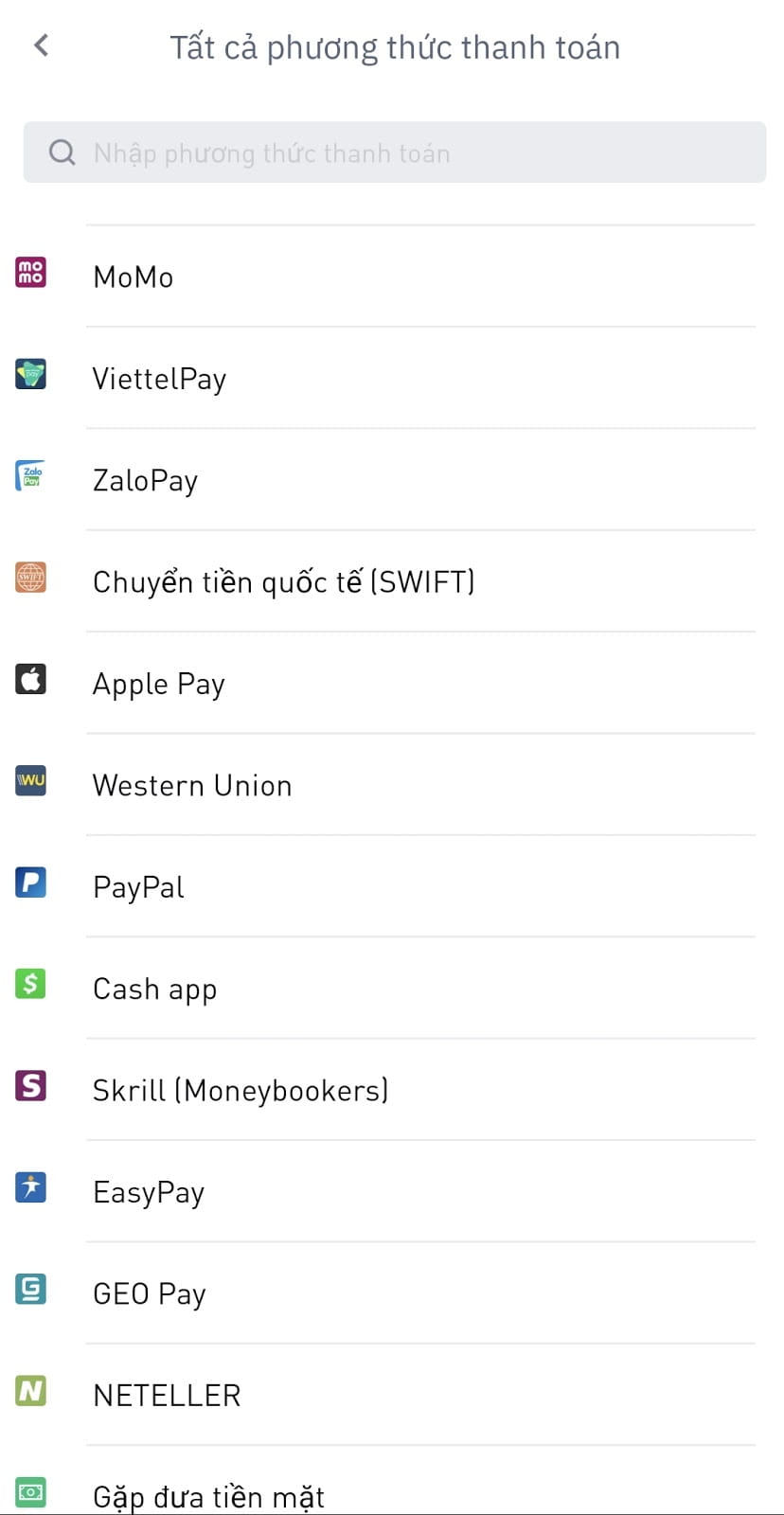The width and height of the screenshot is (784, 1515).
Task: Pick the EasyPay option
Action: tap(392, 1191)
